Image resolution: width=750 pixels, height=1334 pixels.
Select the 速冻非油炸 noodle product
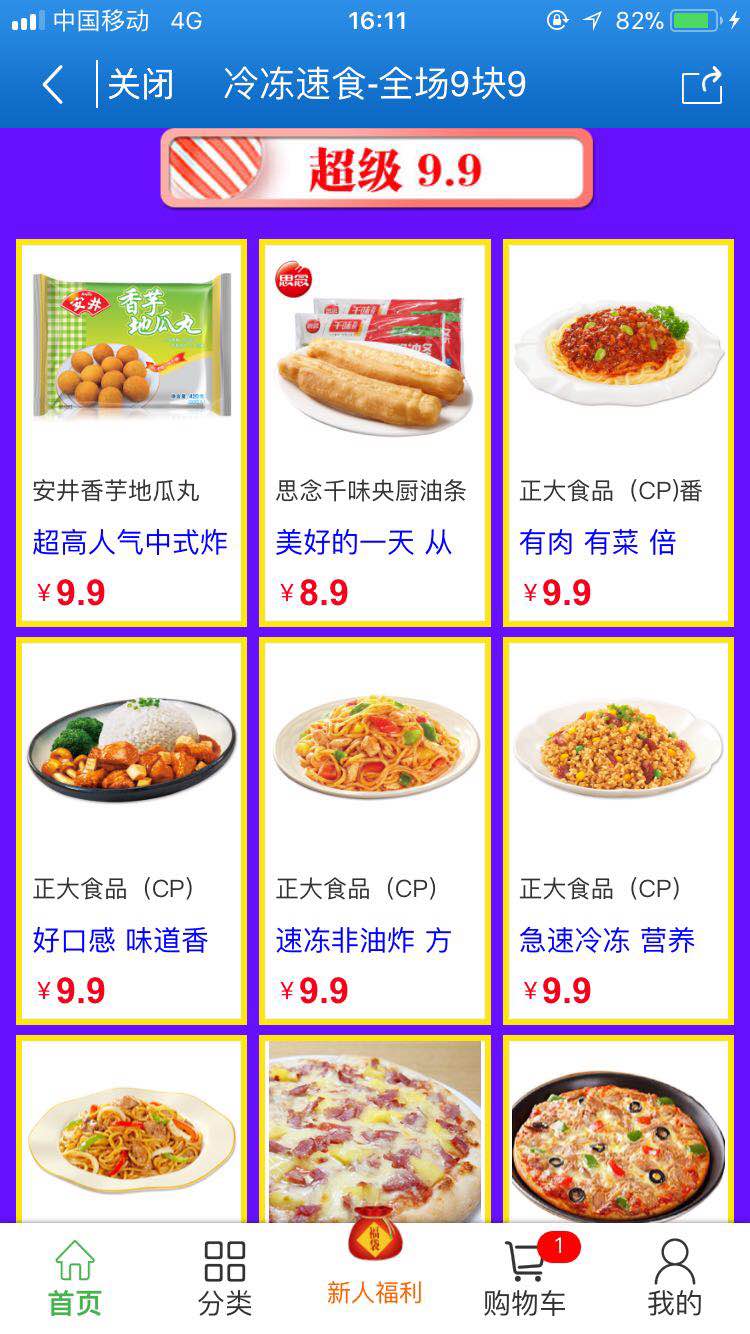click(375, 830)
